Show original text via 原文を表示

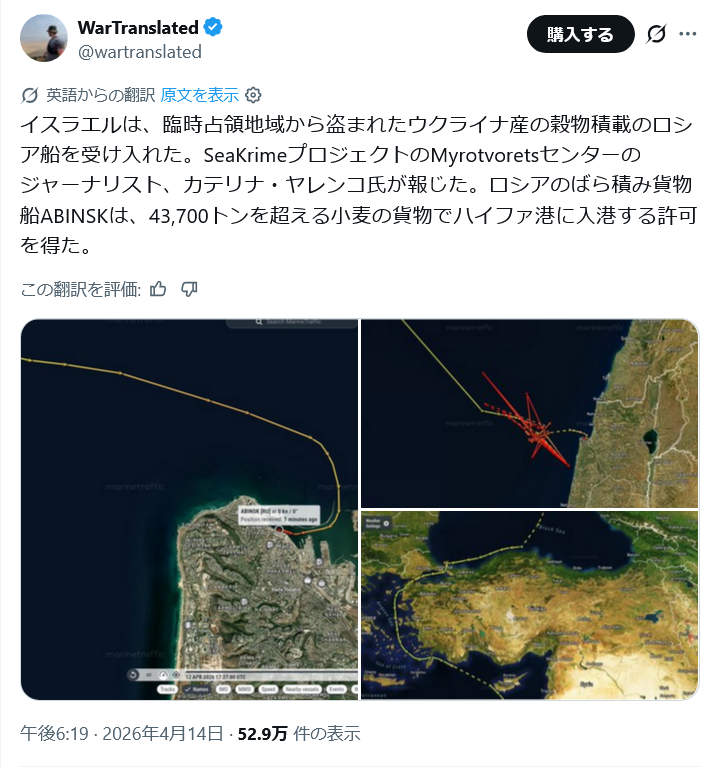point(200,95)
